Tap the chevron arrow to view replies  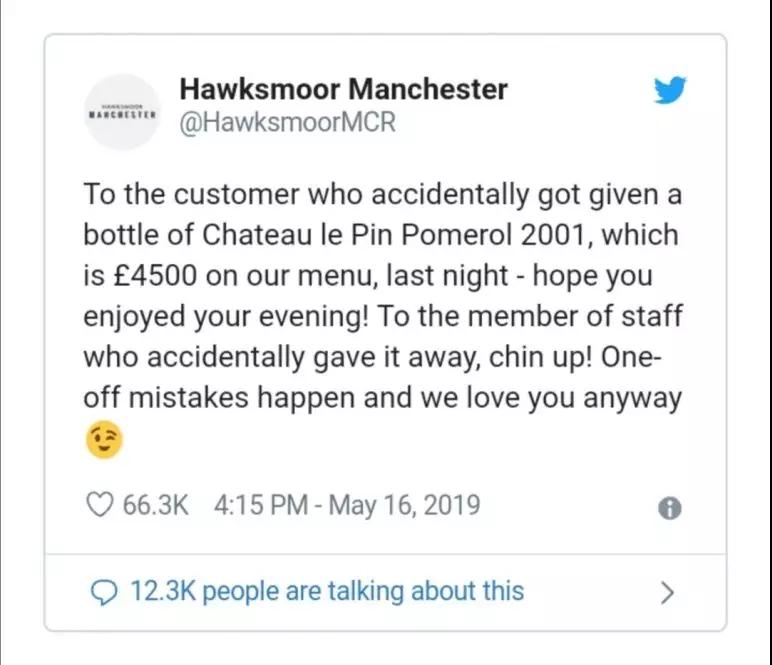pos(668,592)
